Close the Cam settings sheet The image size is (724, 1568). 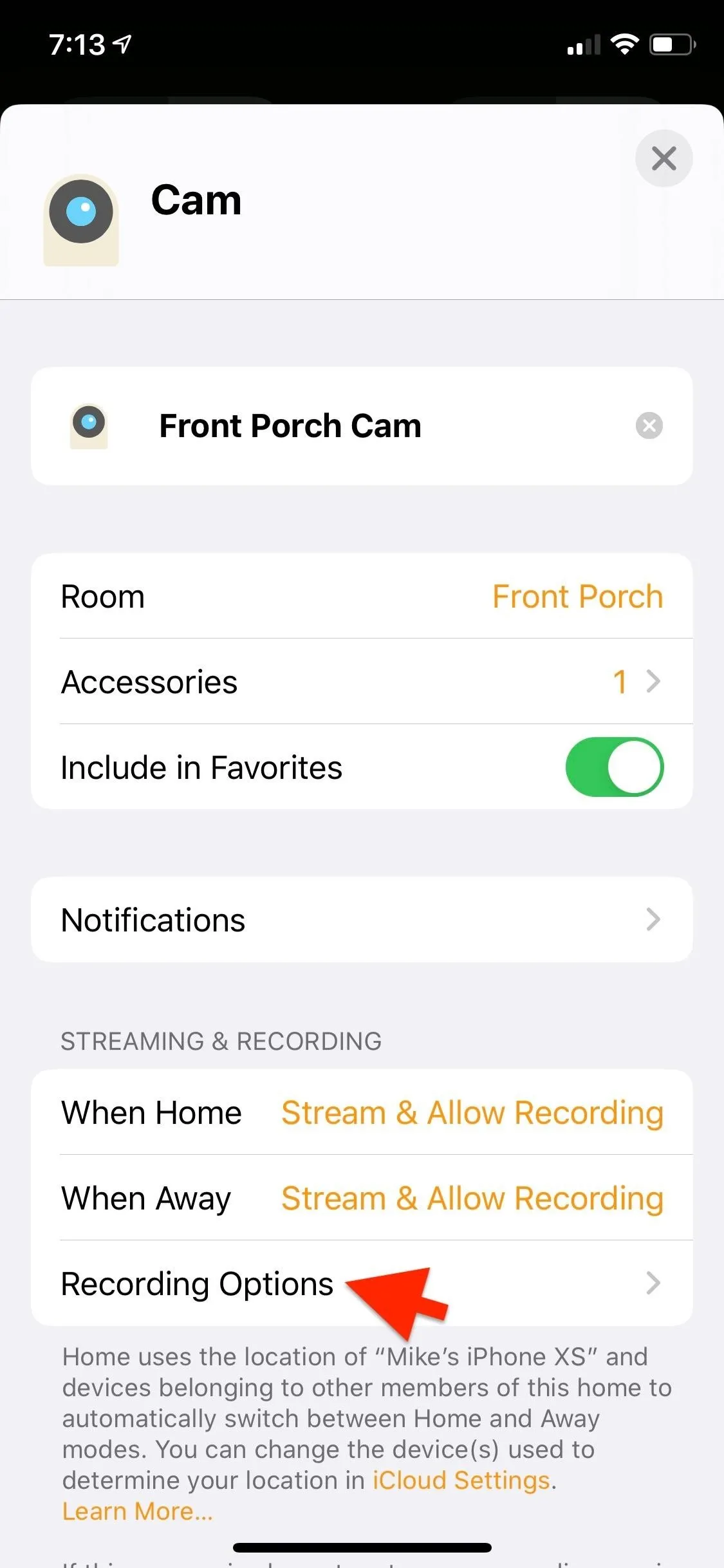[664, 158]
